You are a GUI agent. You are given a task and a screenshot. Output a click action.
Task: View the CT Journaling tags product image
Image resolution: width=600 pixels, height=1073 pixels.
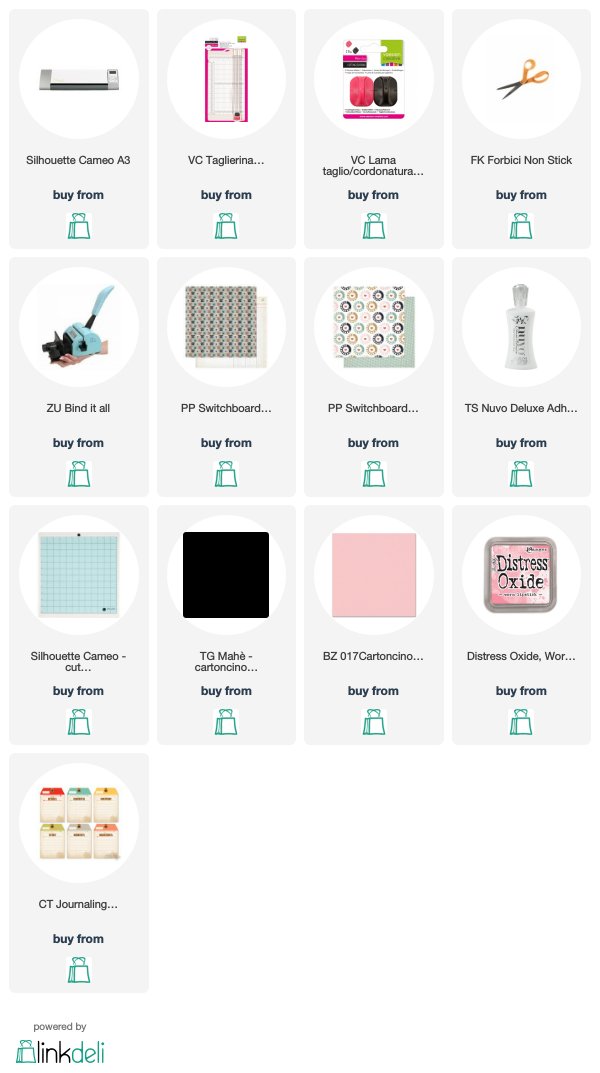[x=79, y=823]
